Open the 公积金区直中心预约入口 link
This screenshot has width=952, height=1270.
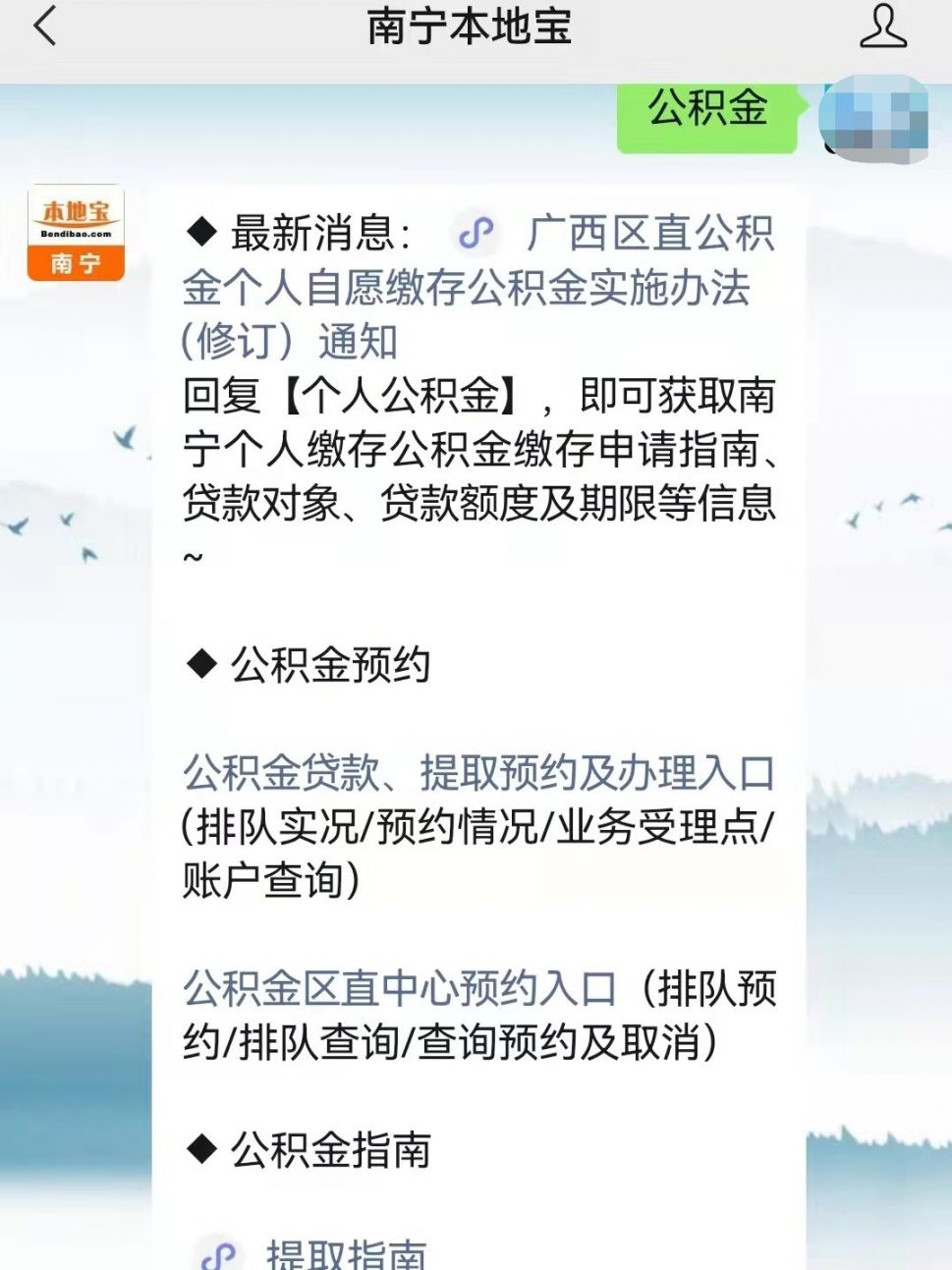398,992
